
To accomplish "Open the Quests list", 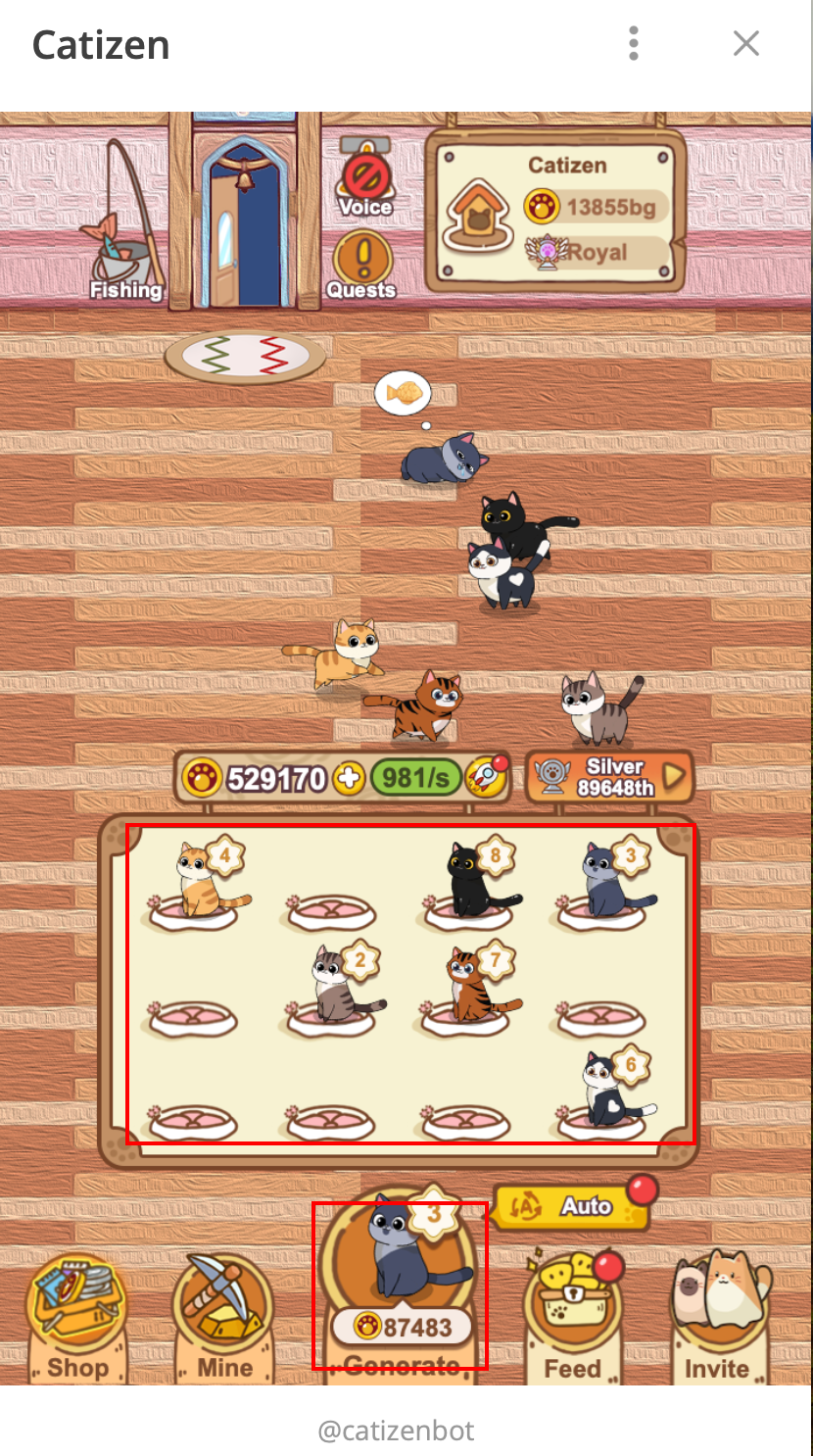I will pos(362,265).
